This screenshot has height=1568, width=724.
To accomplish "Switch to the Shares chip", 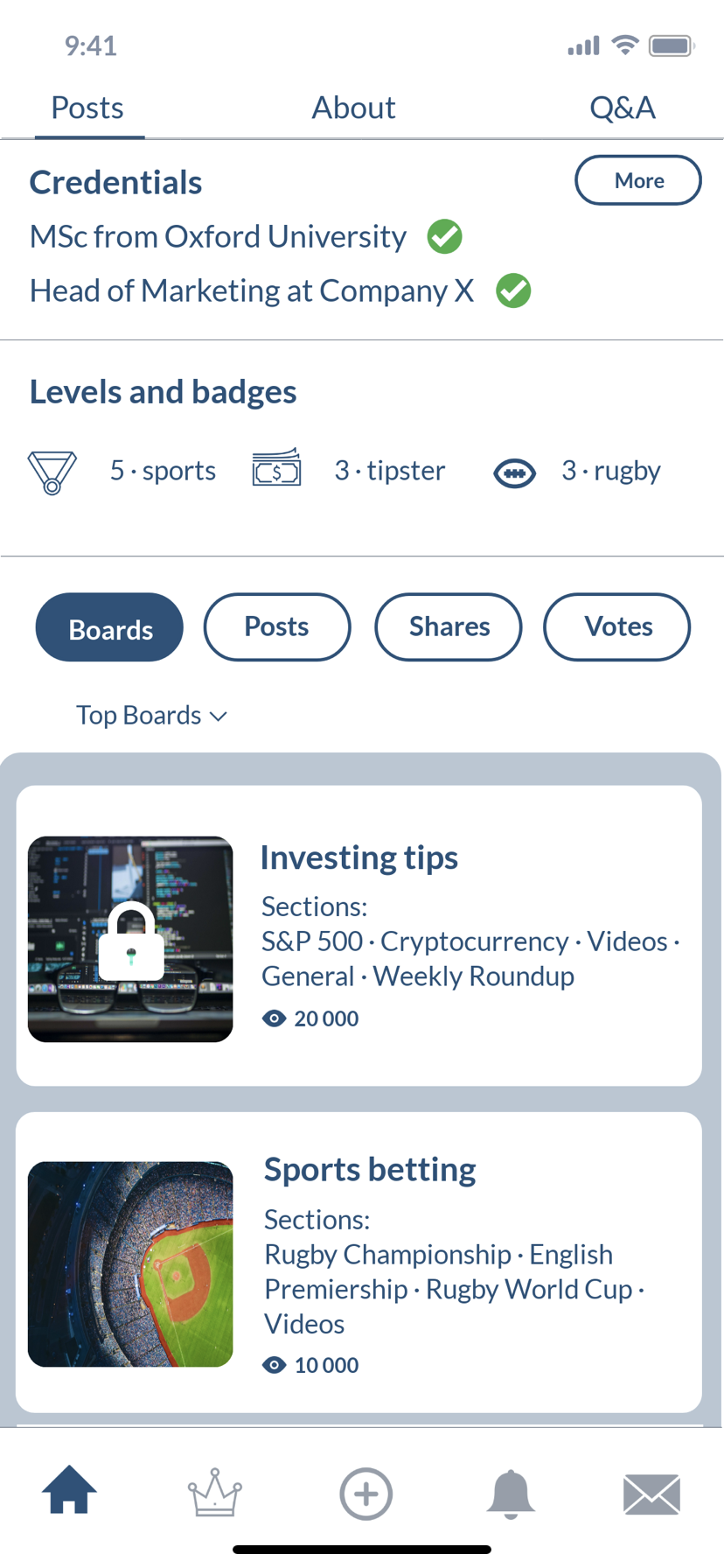I will pos(449,627).
